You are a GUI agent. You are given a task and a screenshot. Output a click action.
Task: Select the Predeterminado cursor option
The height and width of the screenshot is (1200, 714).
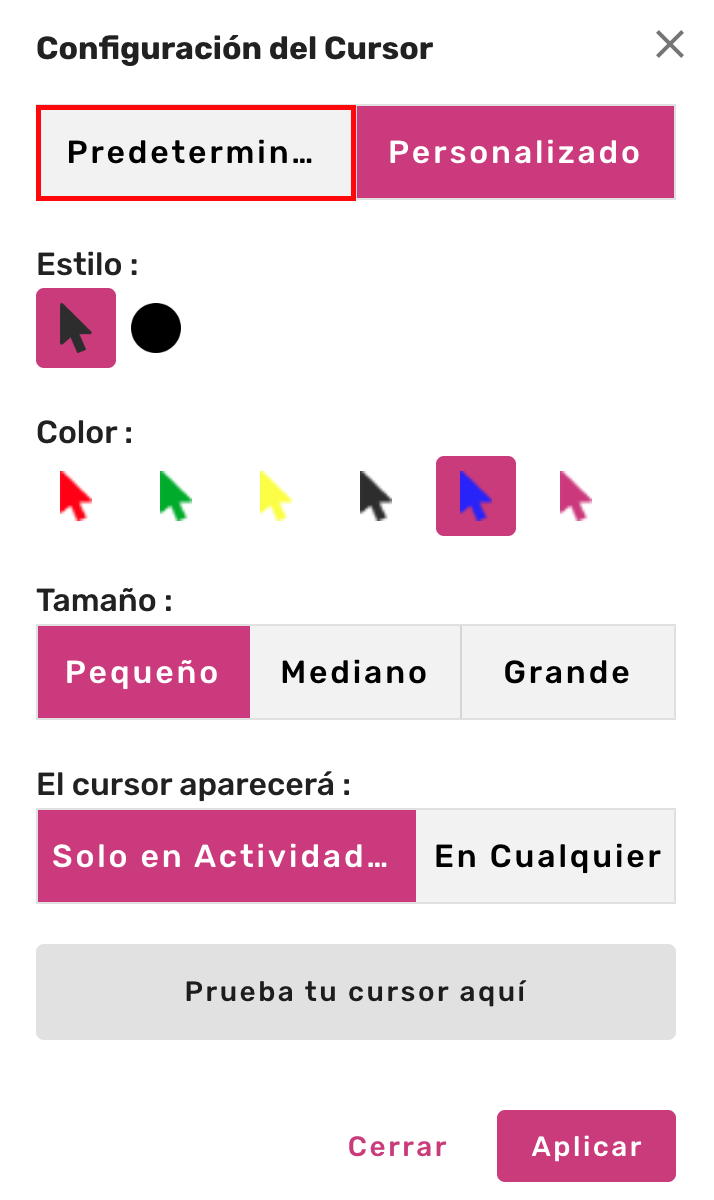[196, 153]
